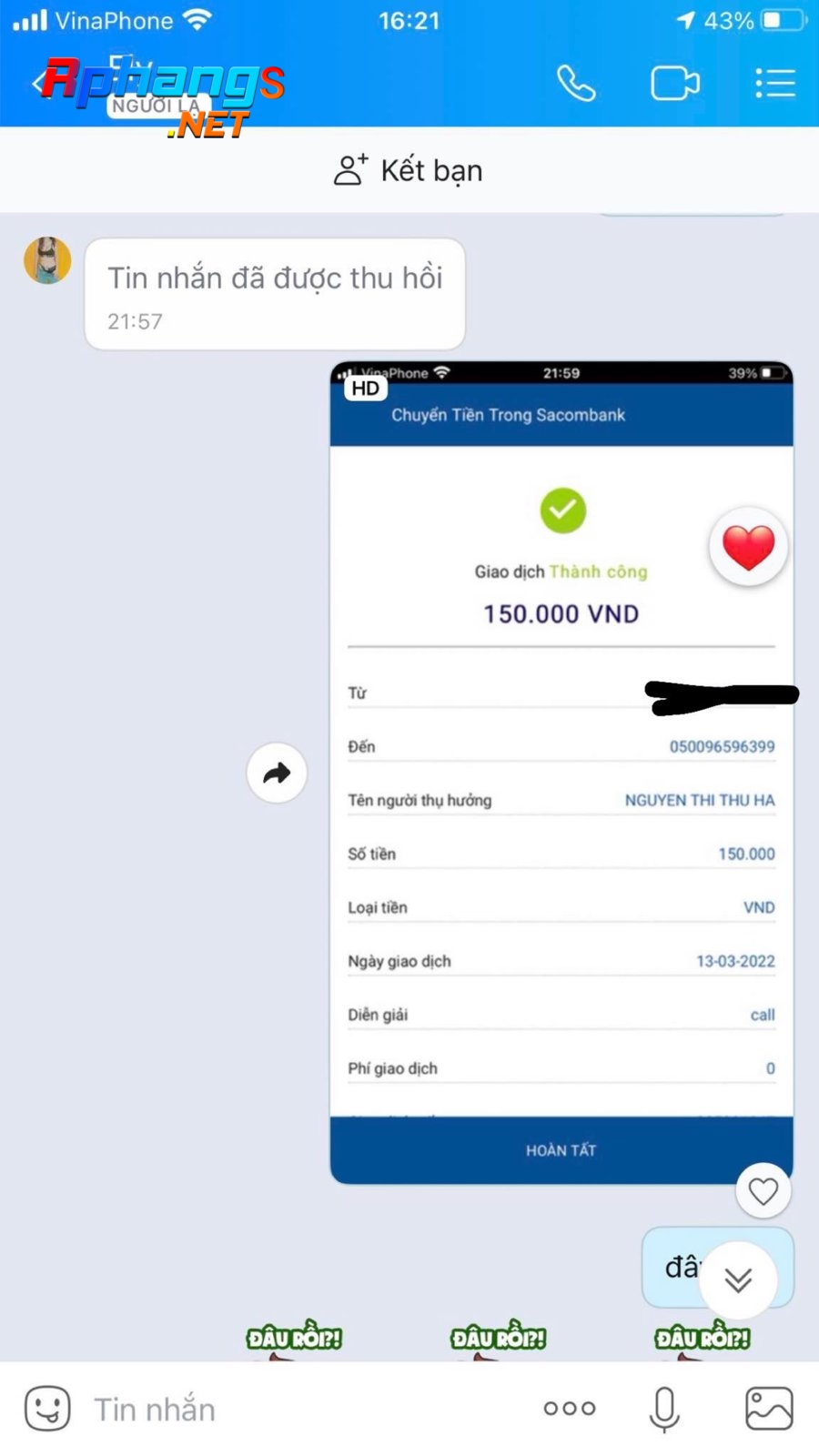Open the chat options menu
The width and height of the screenshot is (819, 1456).
[775, 83]
